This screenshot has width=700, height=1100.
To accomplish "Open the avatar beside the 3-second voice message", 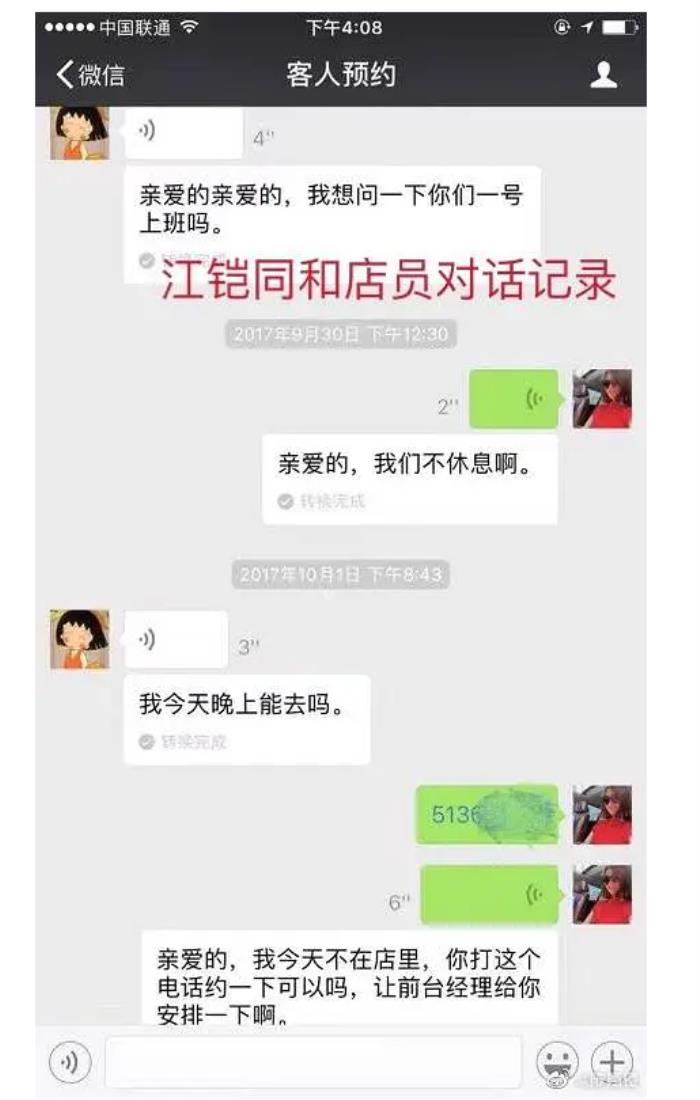I will (80, 640).
